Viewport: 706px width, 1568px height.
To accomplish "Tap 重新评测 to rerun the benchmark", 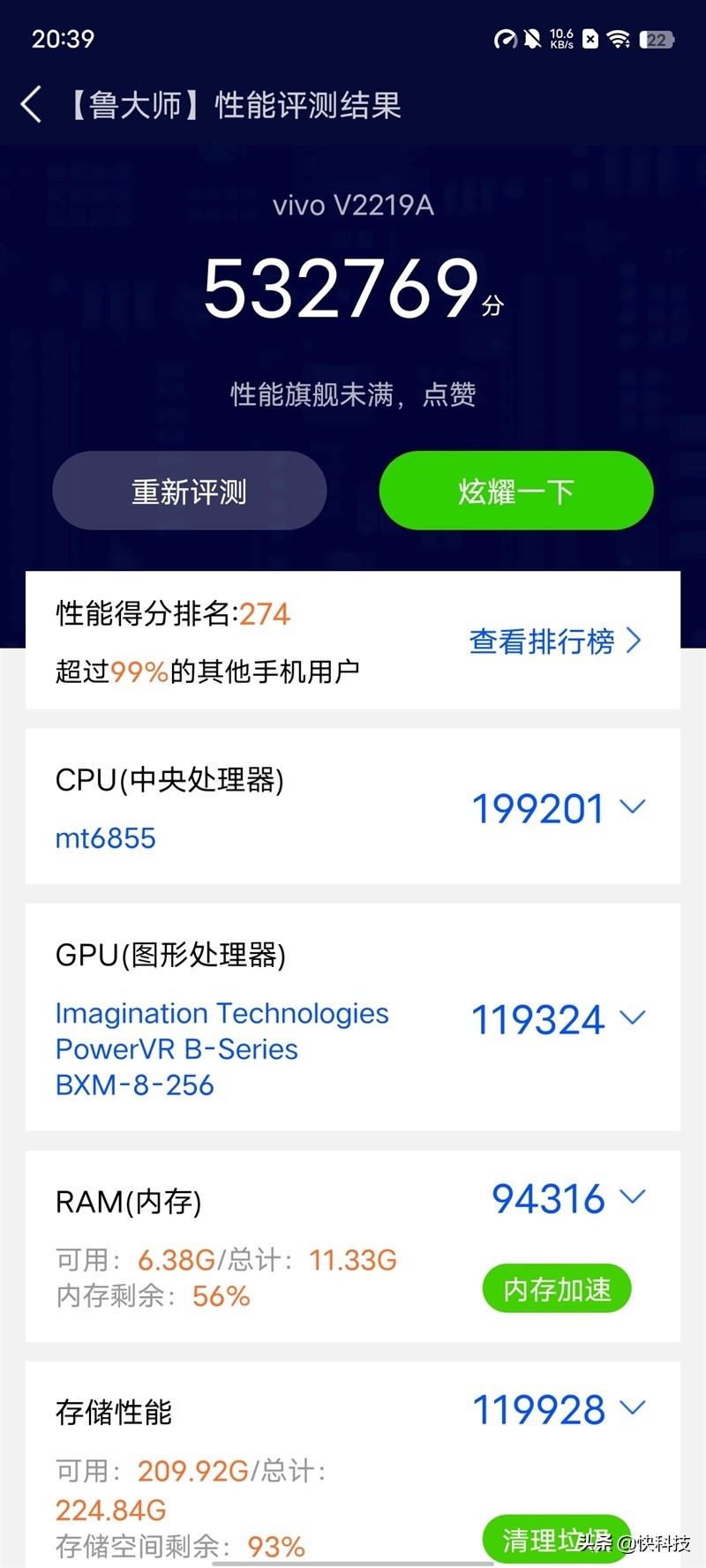I will click(x=189, y=491).
